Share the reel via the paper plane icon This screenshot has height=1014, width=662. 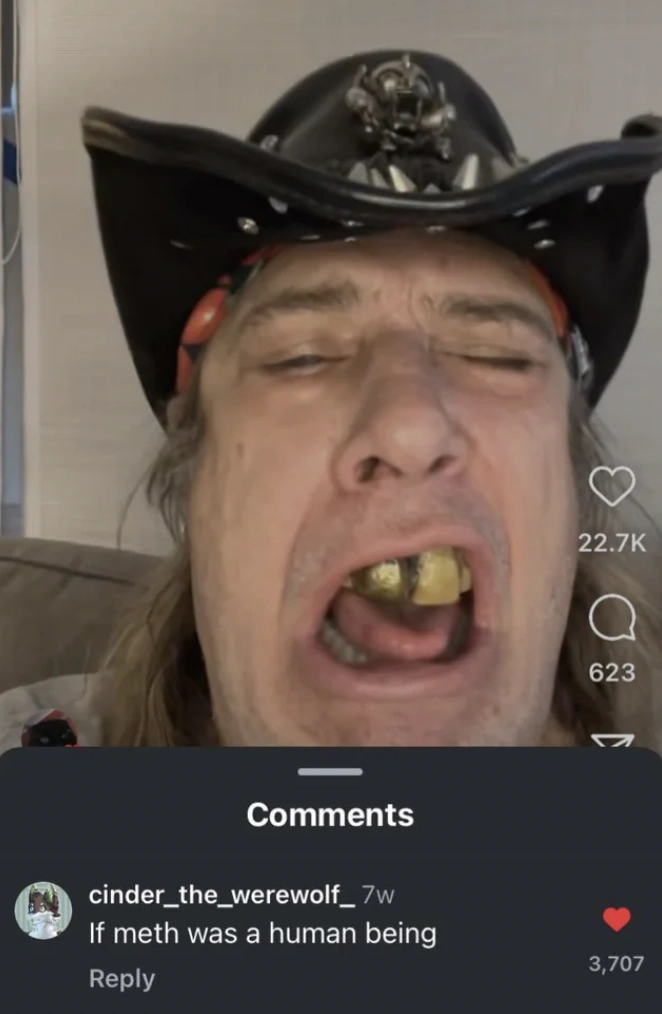(612, 741)
